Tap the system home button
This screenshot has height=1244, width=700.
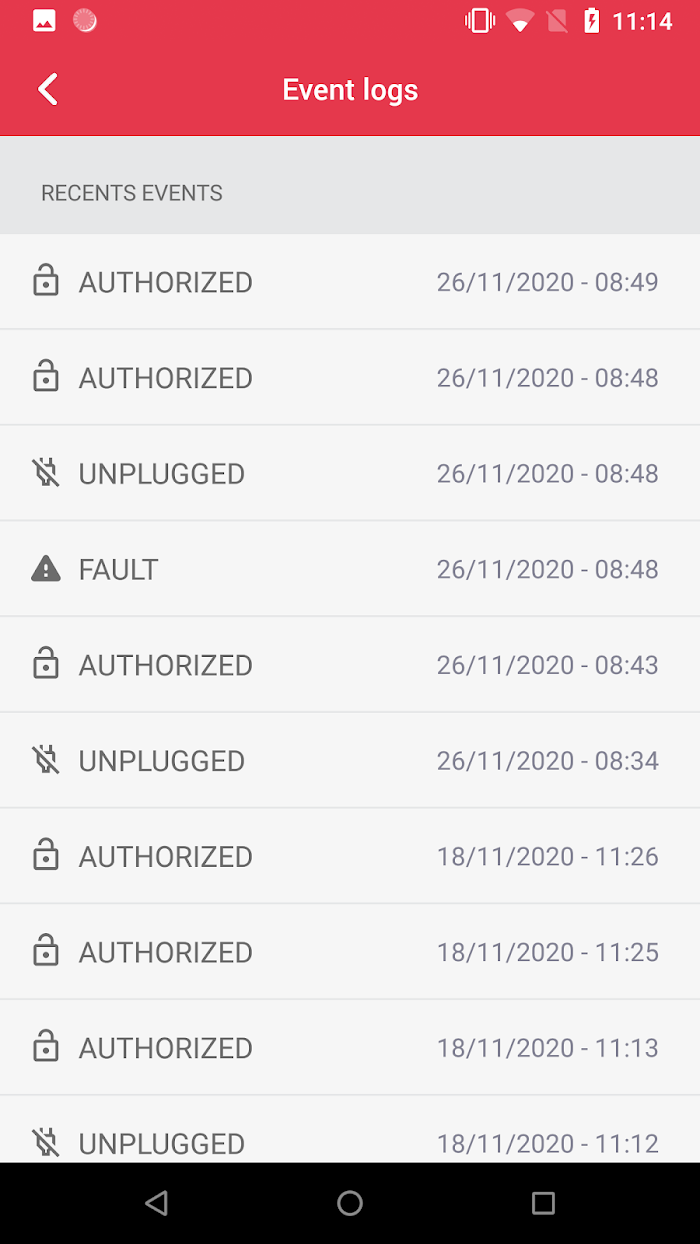[x=350, y=1203]
